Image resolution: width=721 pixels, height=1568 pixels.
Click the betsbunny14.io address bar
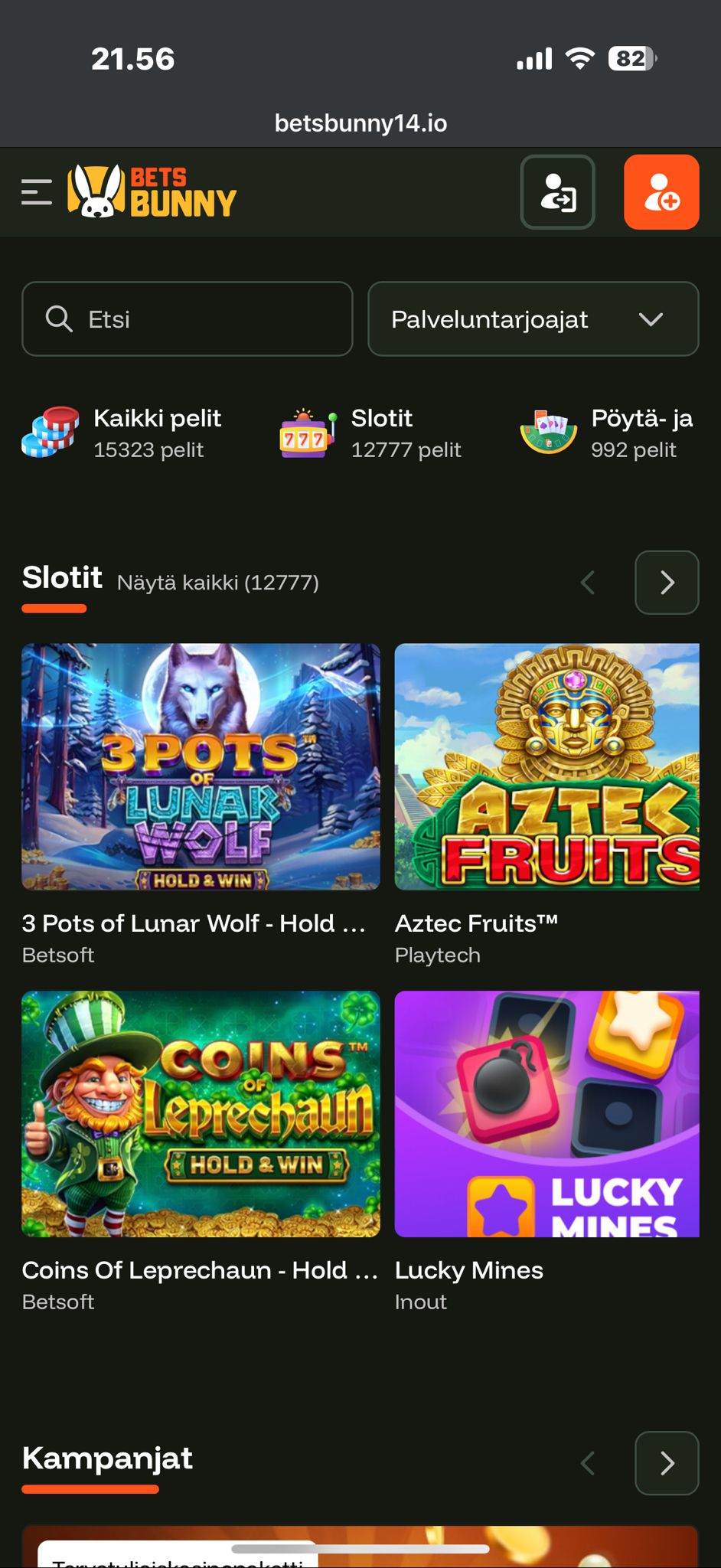coord(360,123)
